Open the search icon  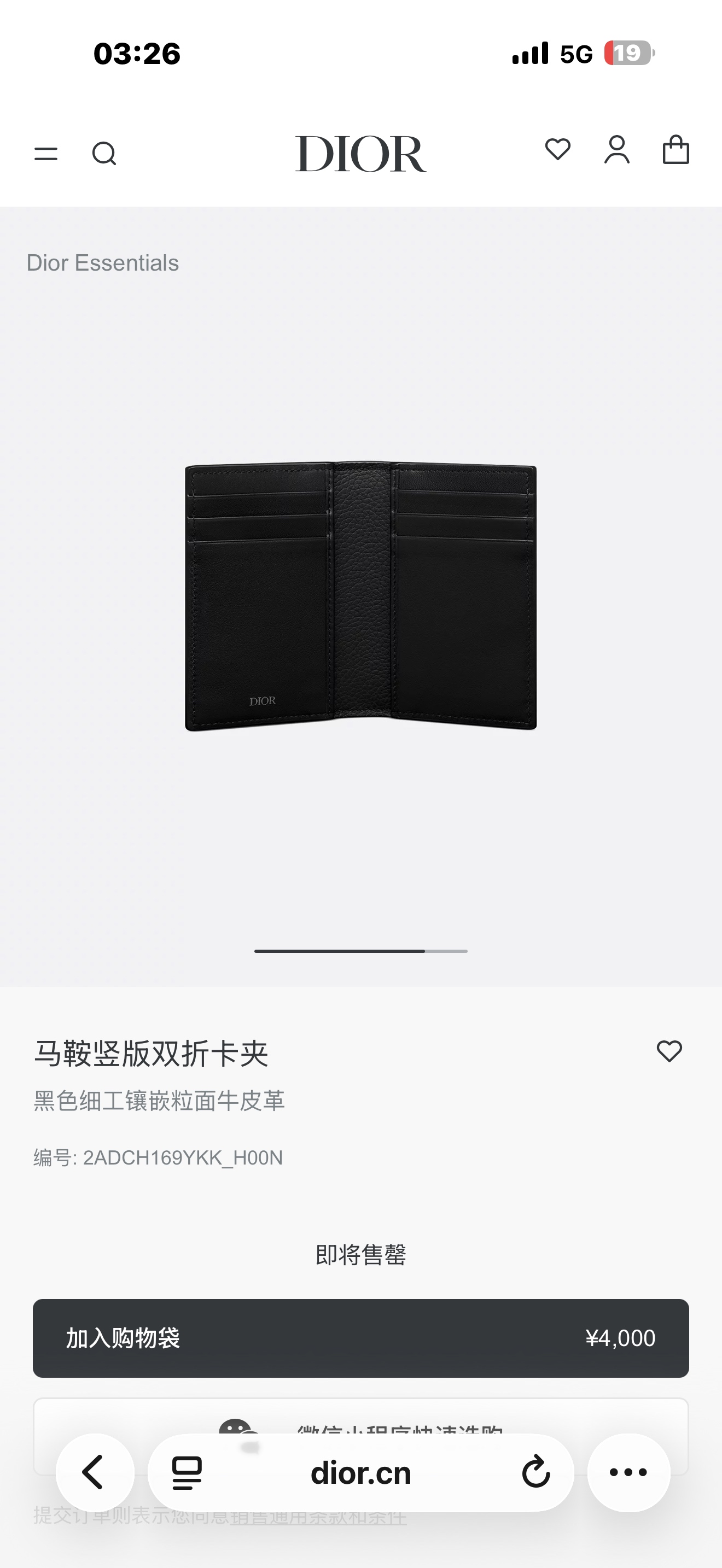coord(104,154)
